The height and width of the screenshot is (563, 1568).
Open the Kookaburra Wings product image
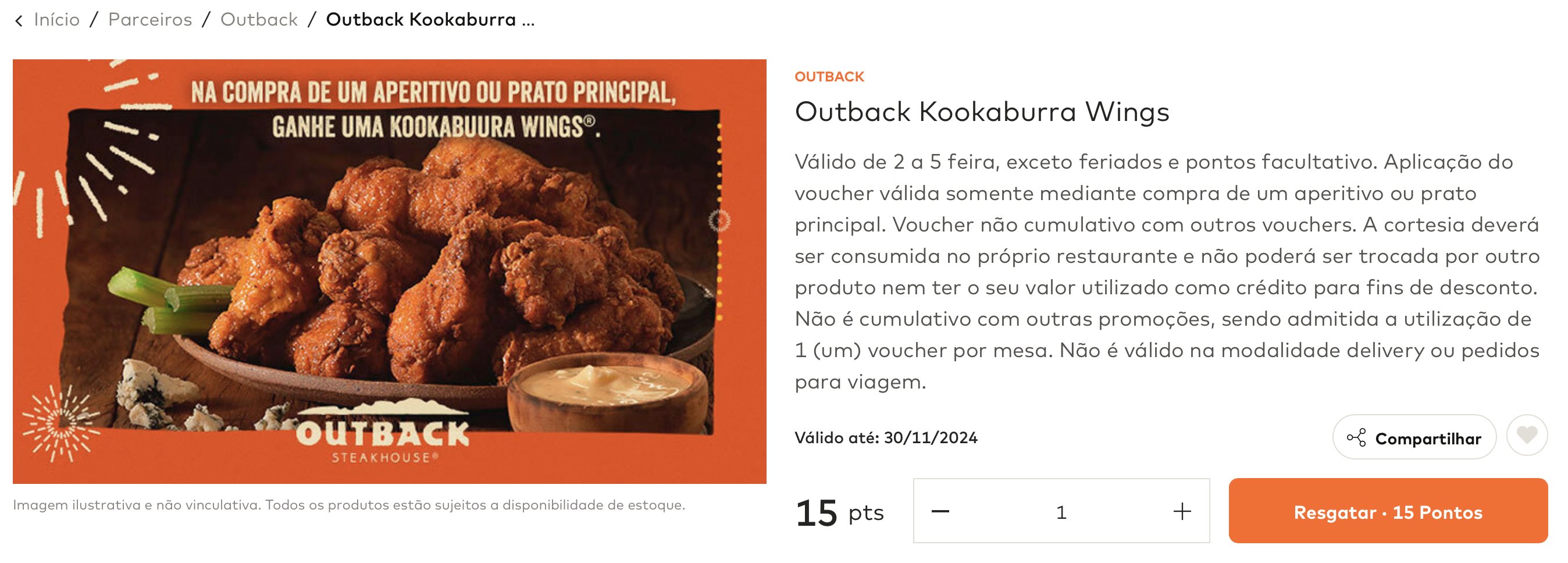pos(389,272)
